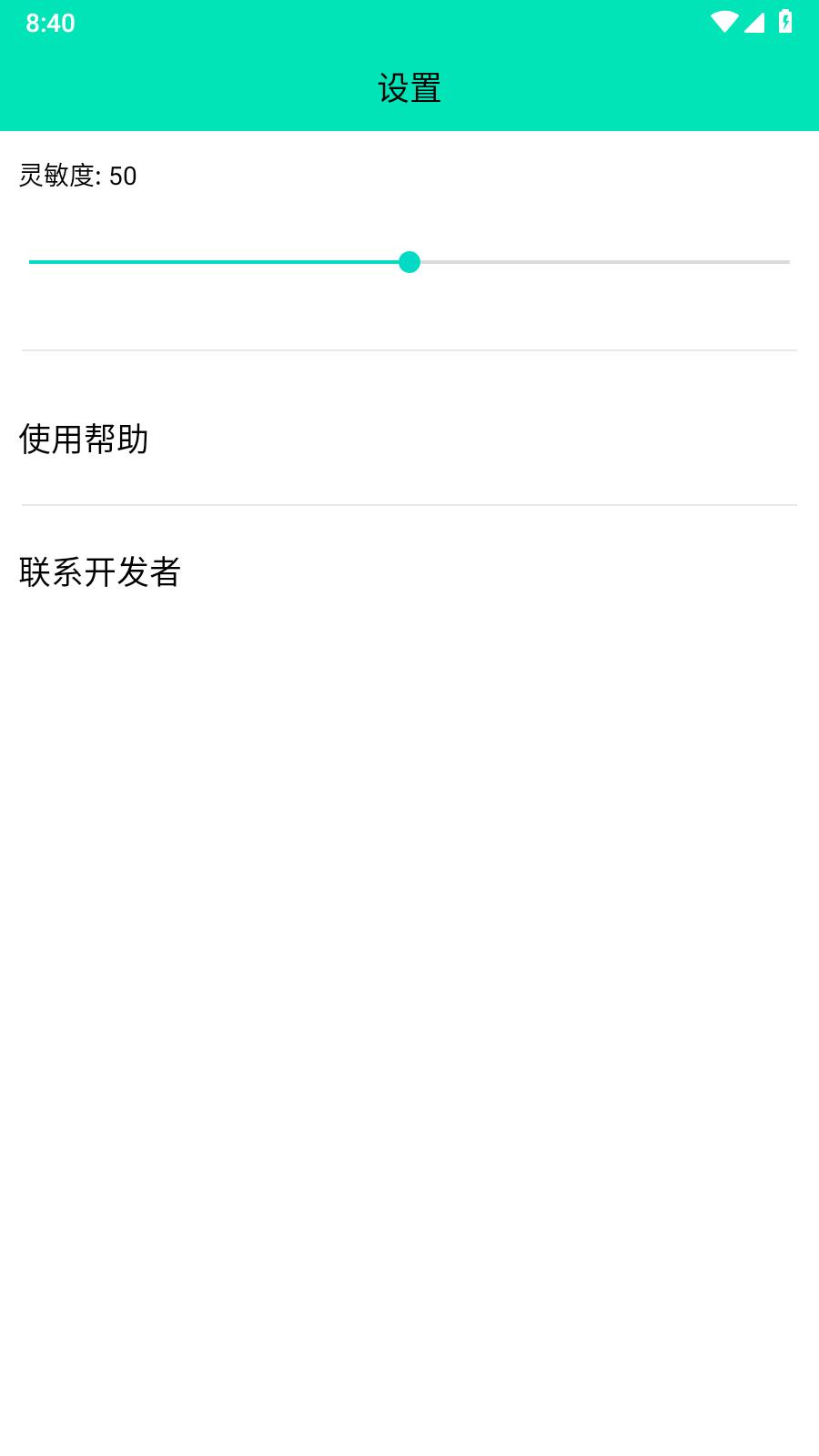Viewport: 819px width, 1456px height.
Task: Click the 设置 title in the header
Action: [x=409, y=88]
